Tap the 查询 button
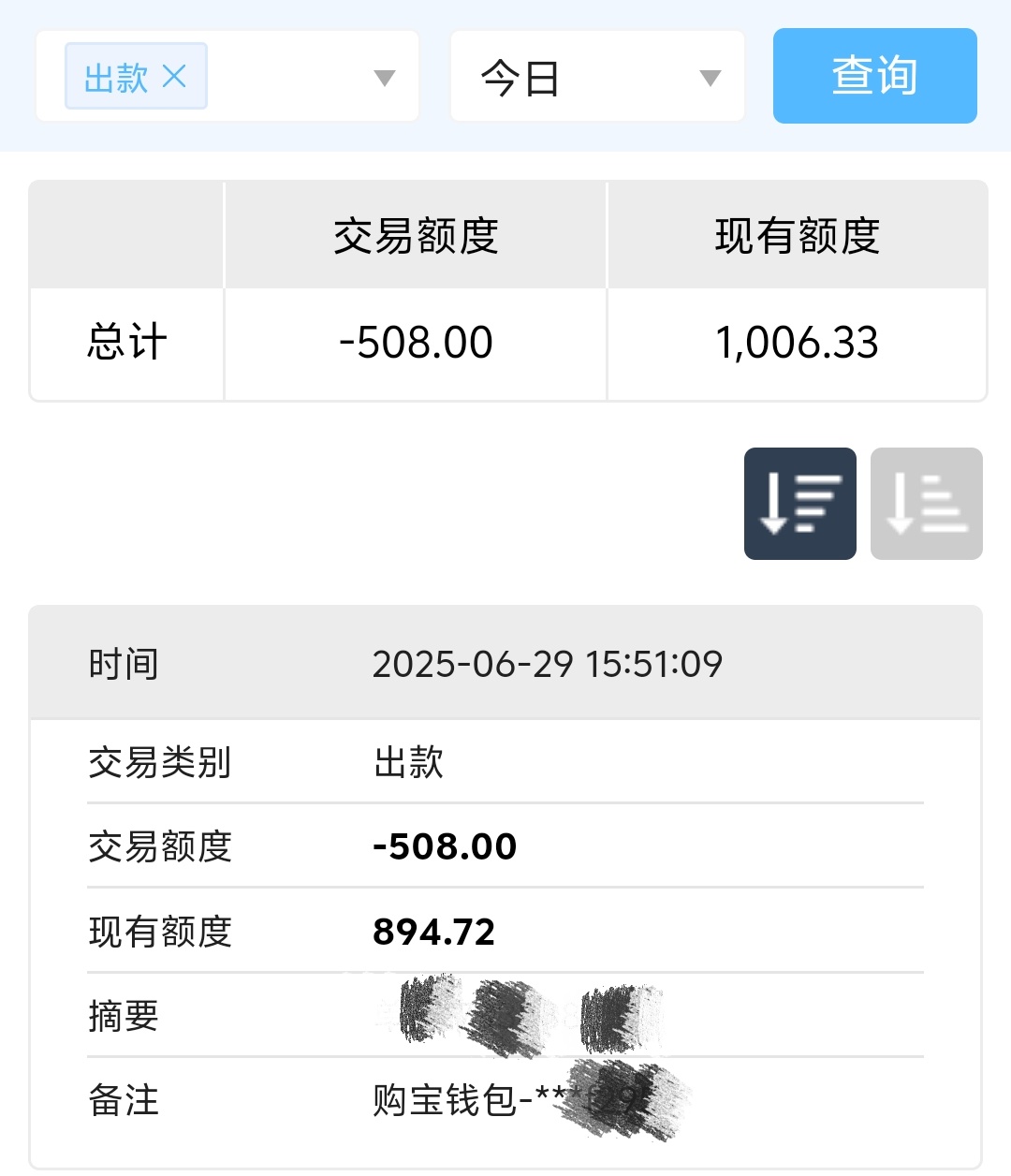Screen dimensions: 1011x1176 [874, 76]
